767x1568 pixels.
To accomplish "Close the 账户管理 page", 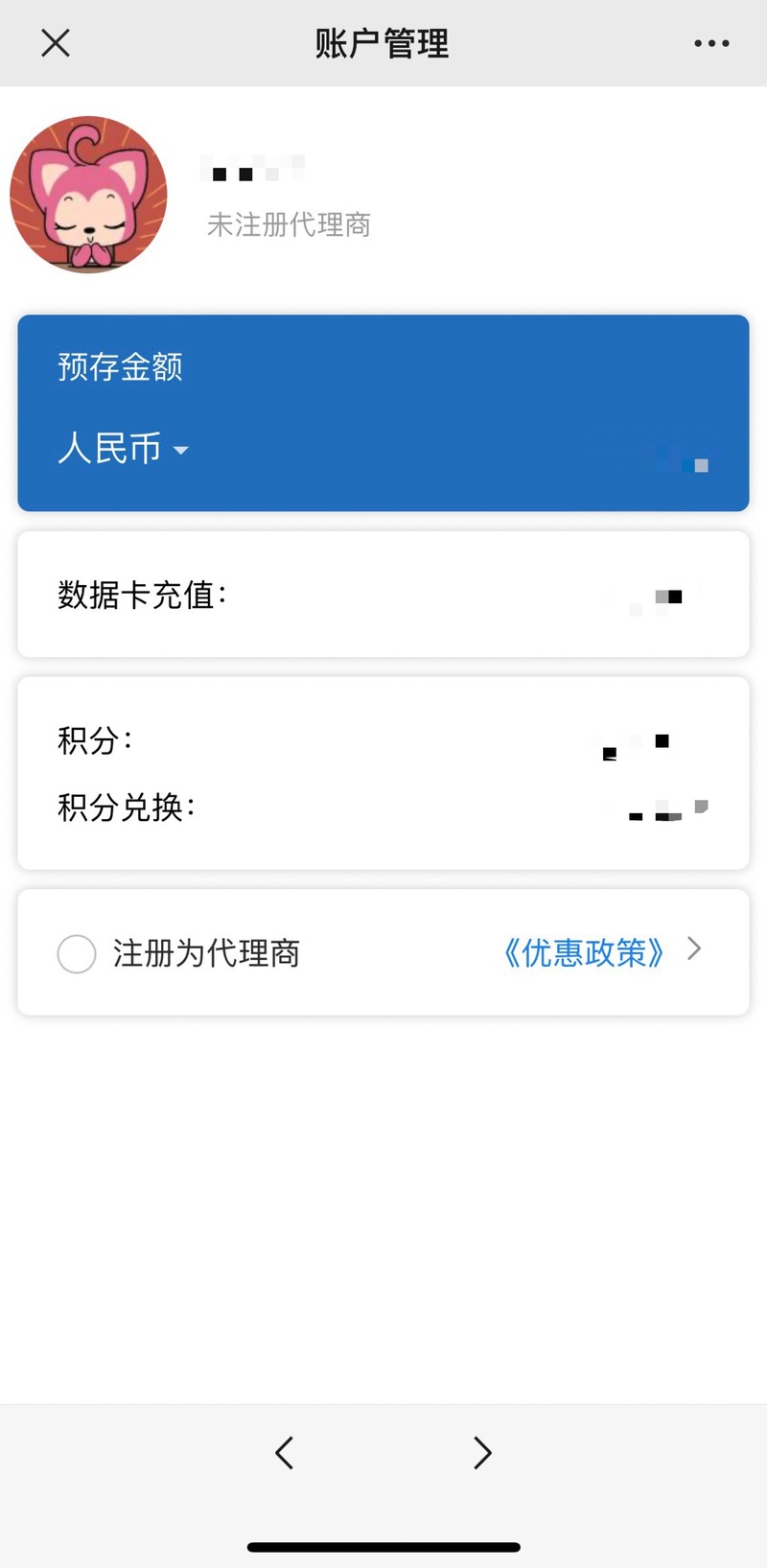I will pos(56,43).
